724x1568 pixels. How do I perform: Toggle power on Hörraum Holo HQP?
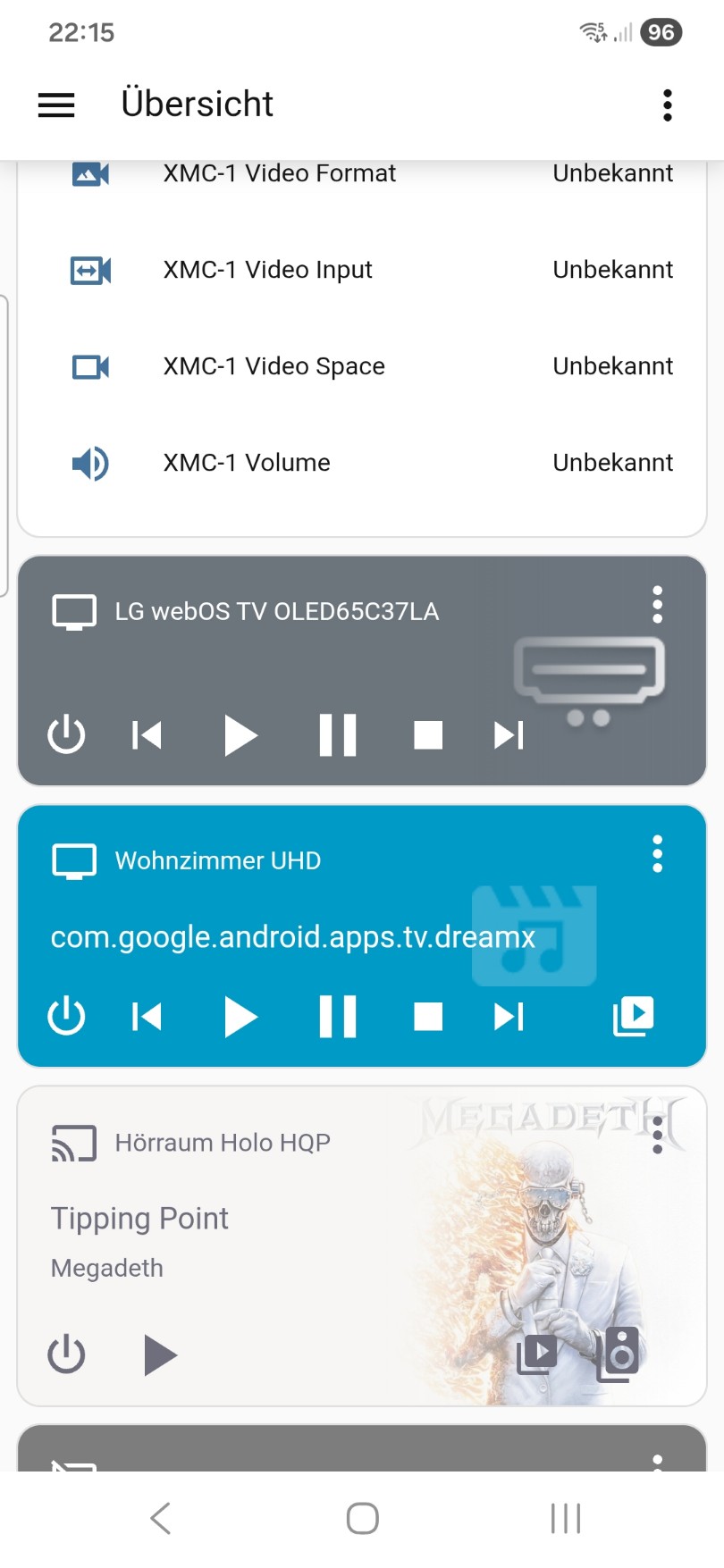(x=66, y=1354)
